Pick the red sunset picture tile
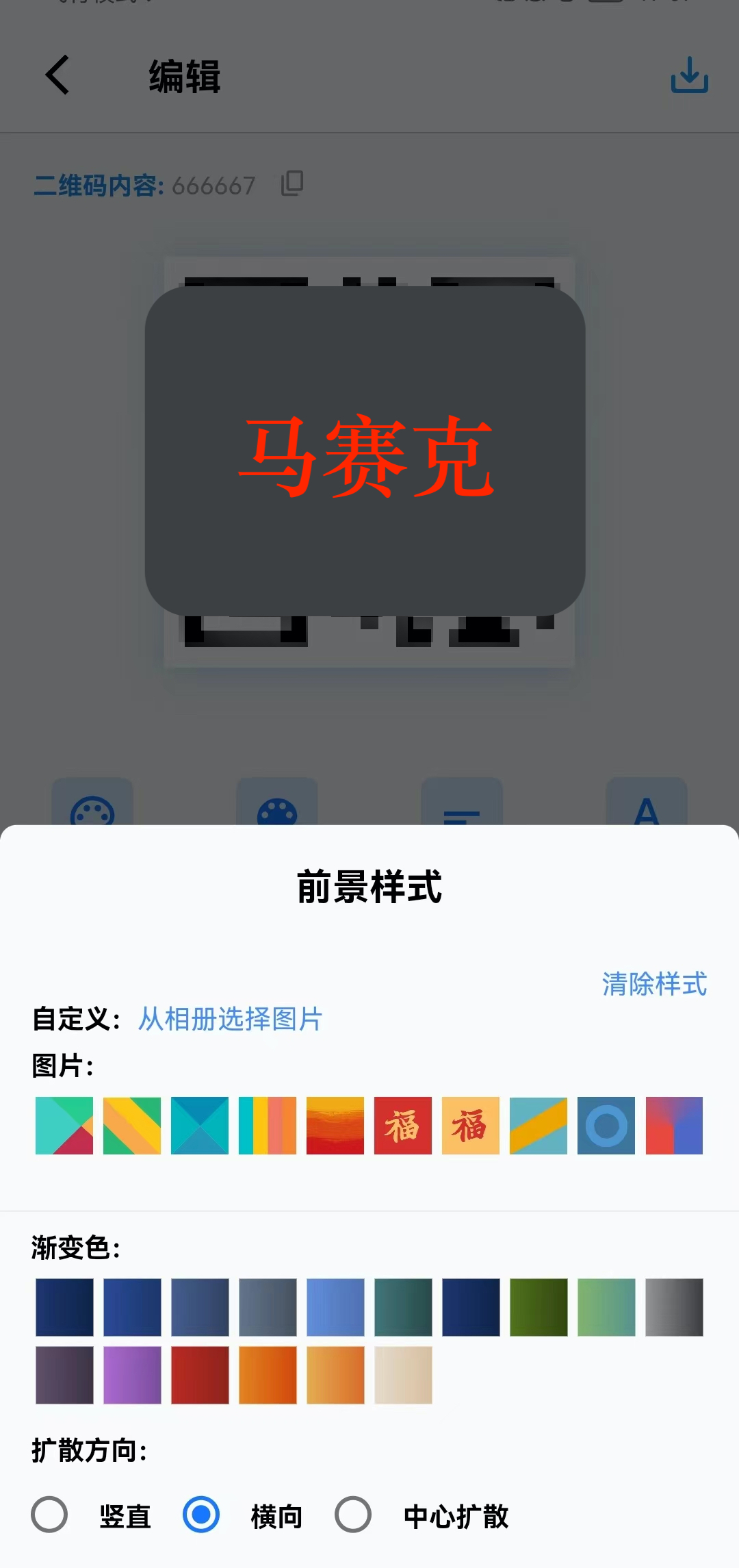The width and height of the screenshot is (739, 1568). [x=335, y=1126]
